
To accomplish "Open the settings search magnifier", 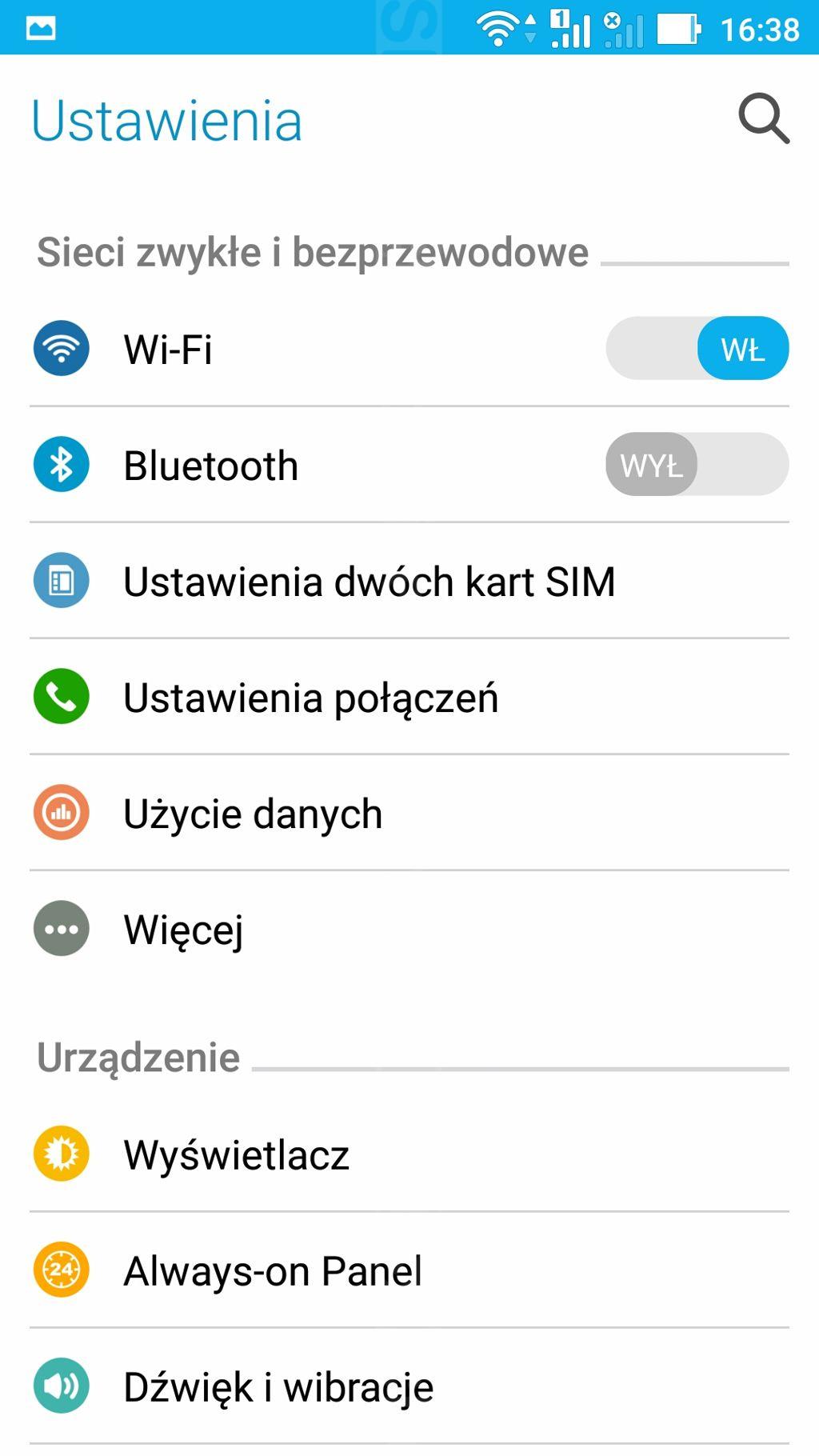I will tap(763, 120).
